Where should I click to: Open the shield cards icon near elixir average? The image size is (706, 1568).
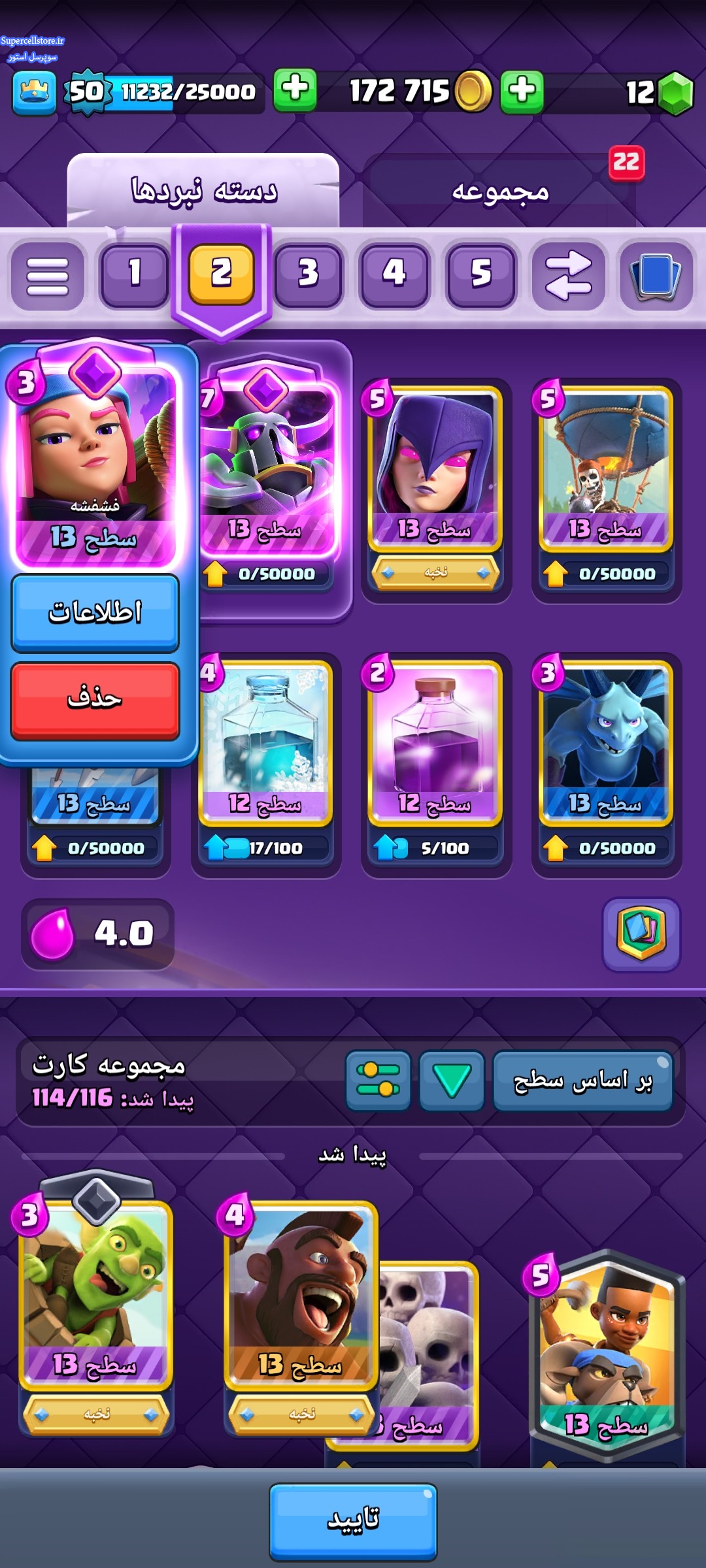pyautogui.click(x=641, y=934)
